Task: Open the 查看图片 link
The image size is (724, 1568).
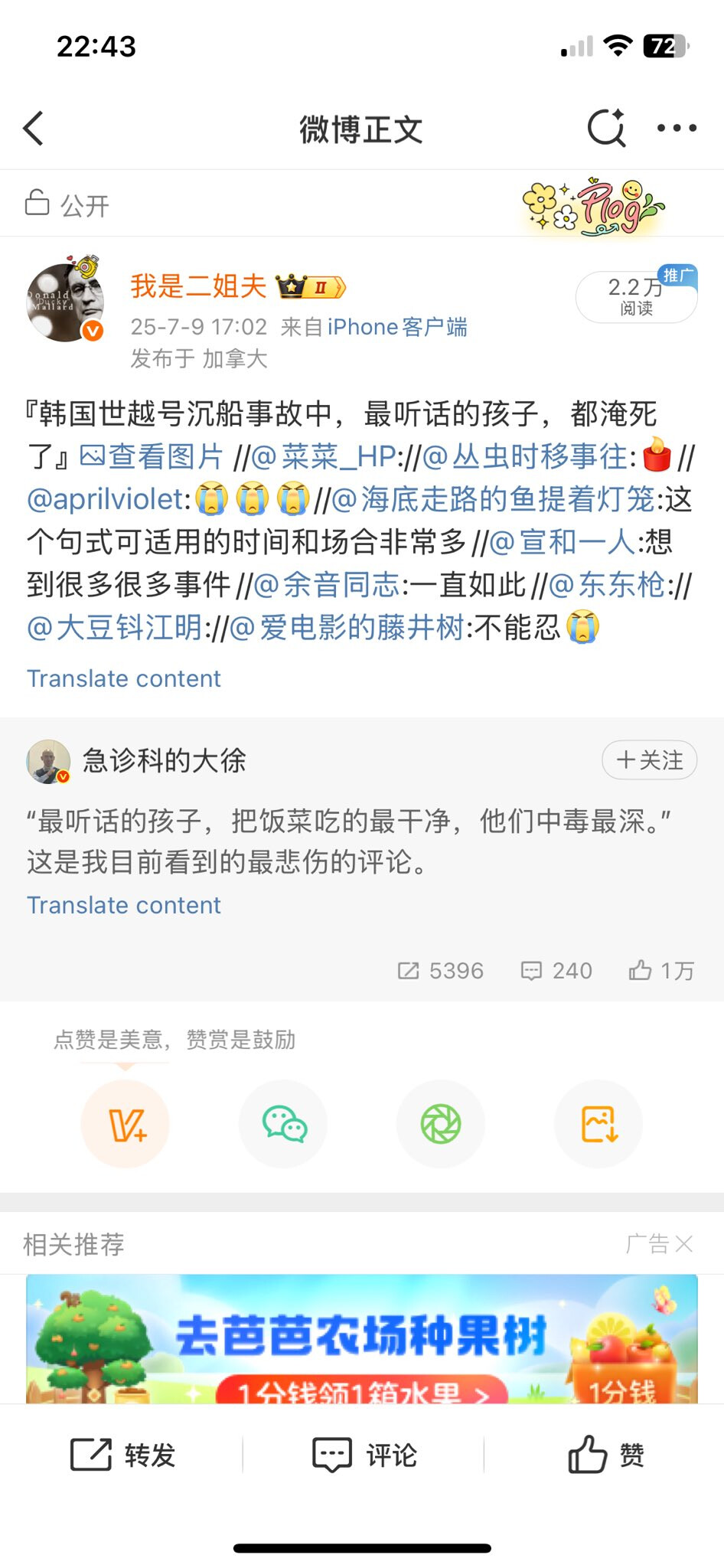Action: click(152, 457)
